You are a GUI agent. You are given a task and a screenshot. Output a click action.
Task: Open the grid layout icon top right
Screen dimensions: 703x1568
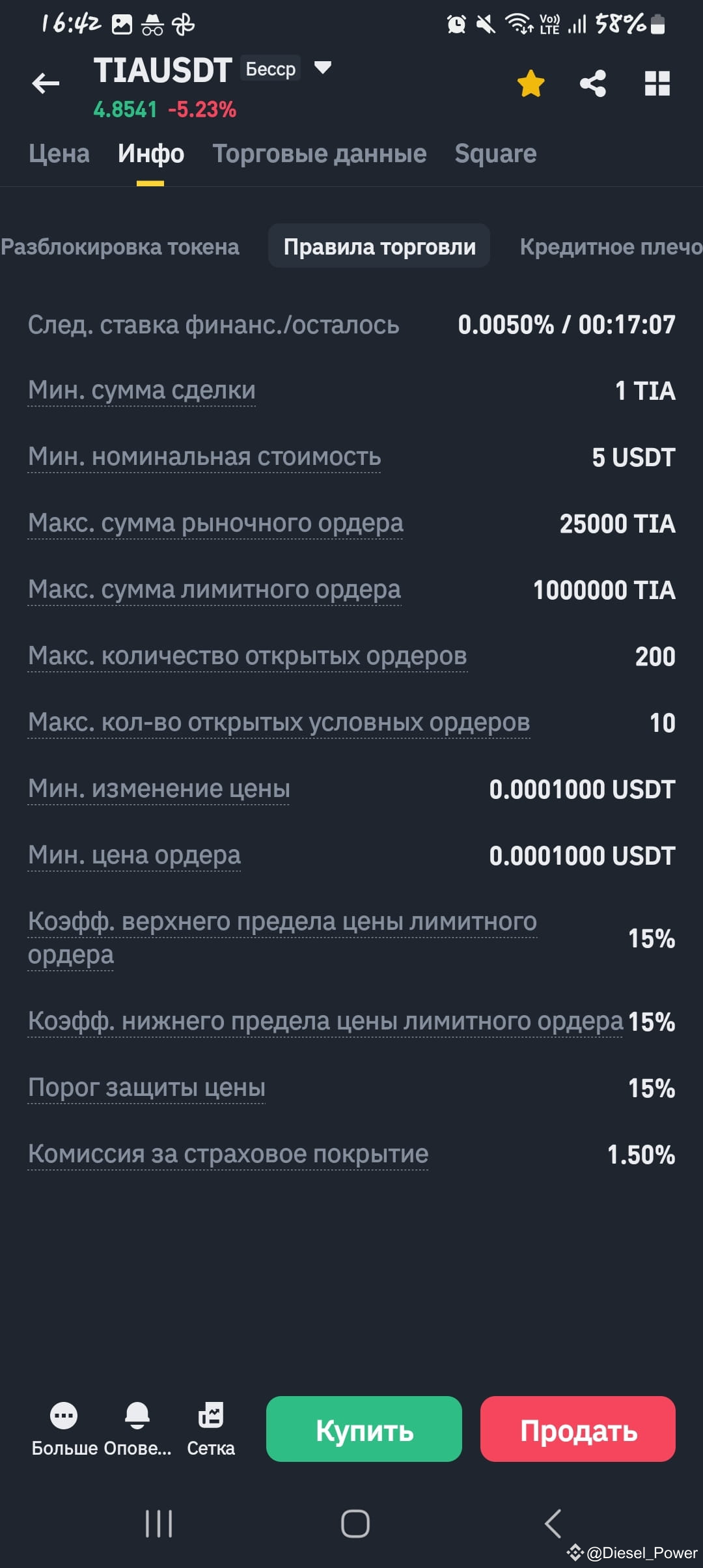657,83
